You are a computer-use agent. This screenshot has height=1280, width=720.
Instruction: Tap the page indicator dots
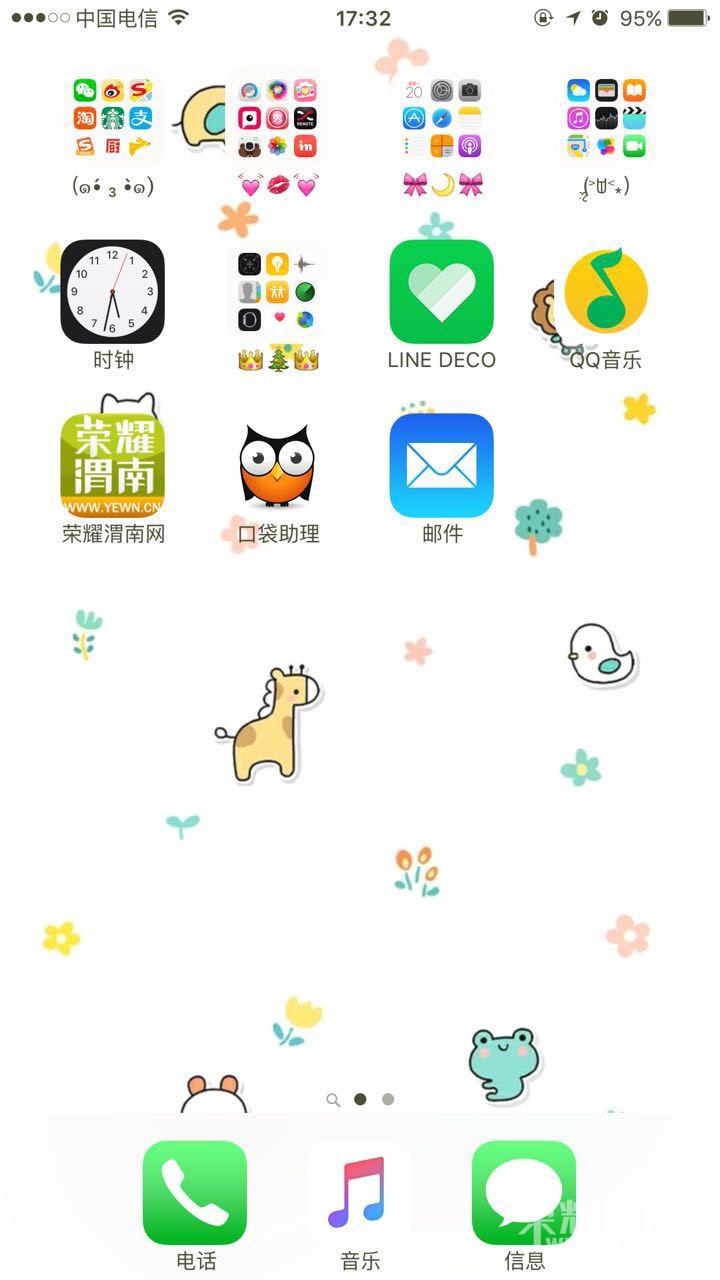click(360, 1099)
